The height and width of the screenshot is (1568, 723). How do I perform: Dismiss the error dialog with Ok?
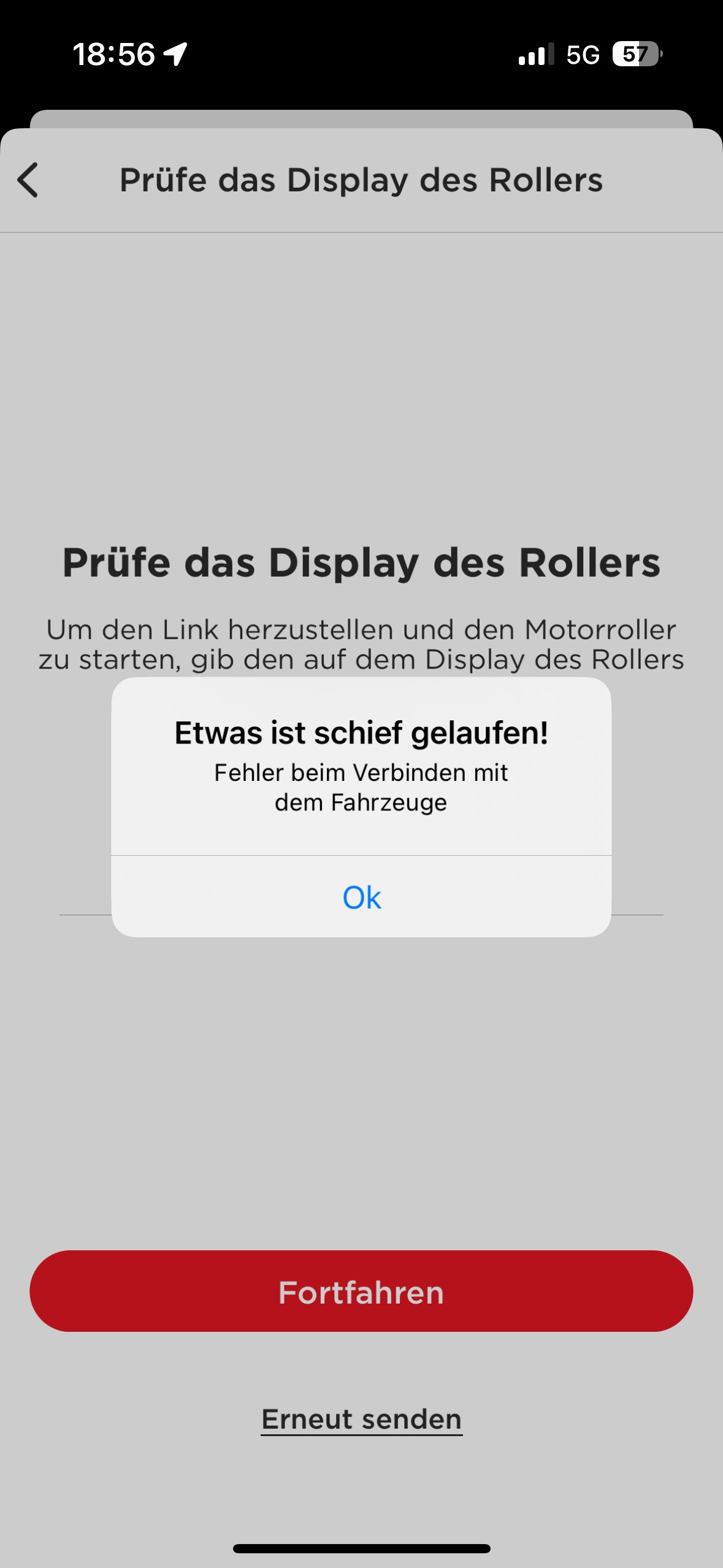tap(361, 897)
